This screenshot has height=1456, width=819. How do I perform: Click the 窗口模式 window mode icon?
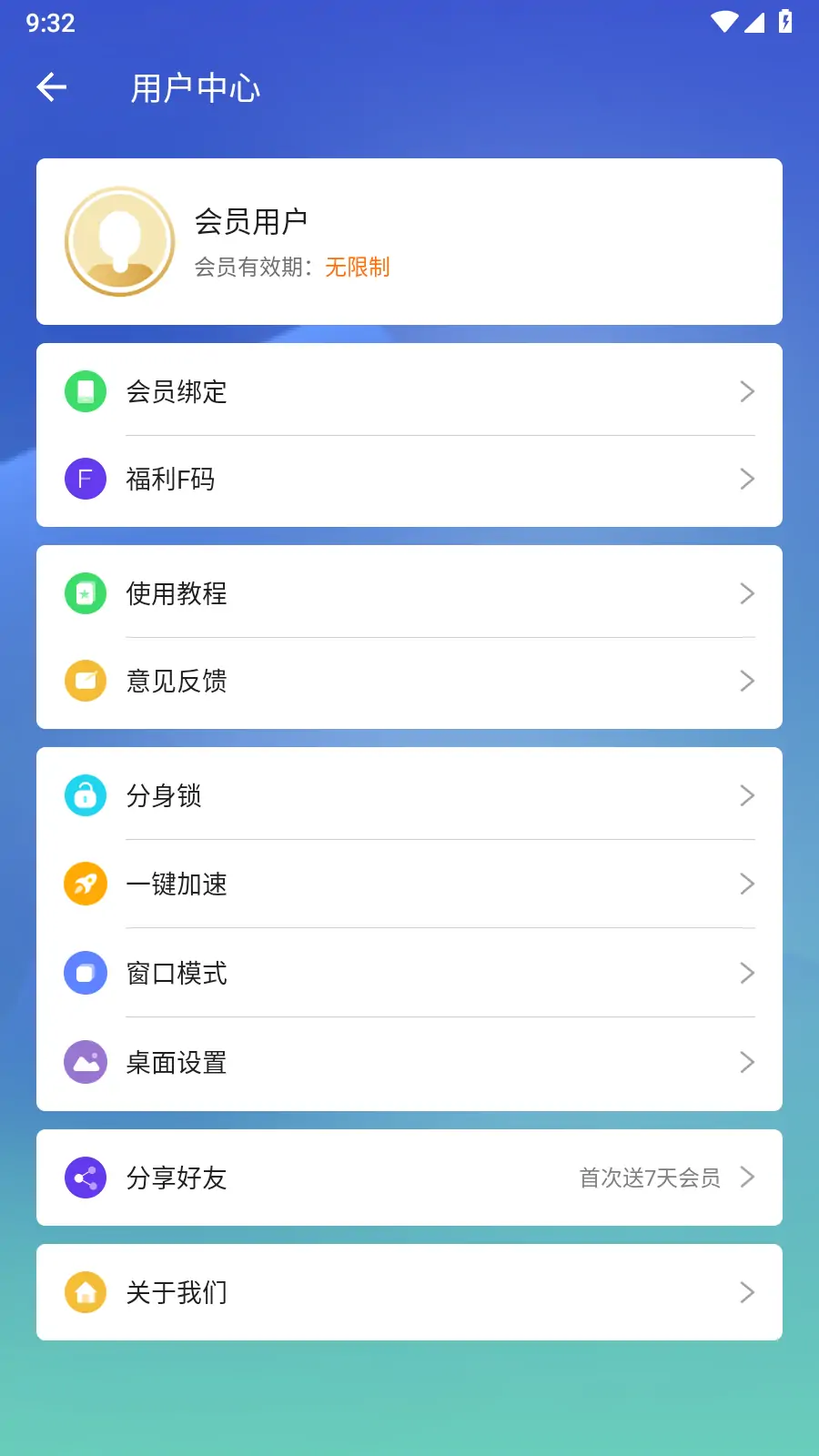tap(85, 973)
